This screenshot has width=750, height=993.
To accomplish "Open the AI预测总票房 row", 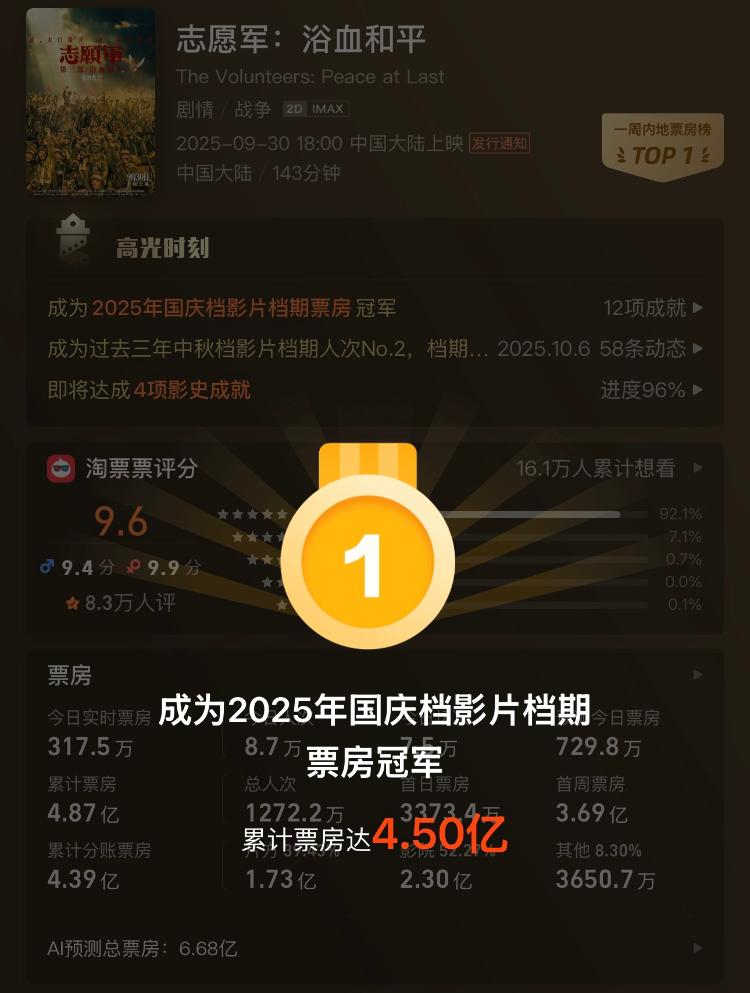I will (x=375, y=948).
